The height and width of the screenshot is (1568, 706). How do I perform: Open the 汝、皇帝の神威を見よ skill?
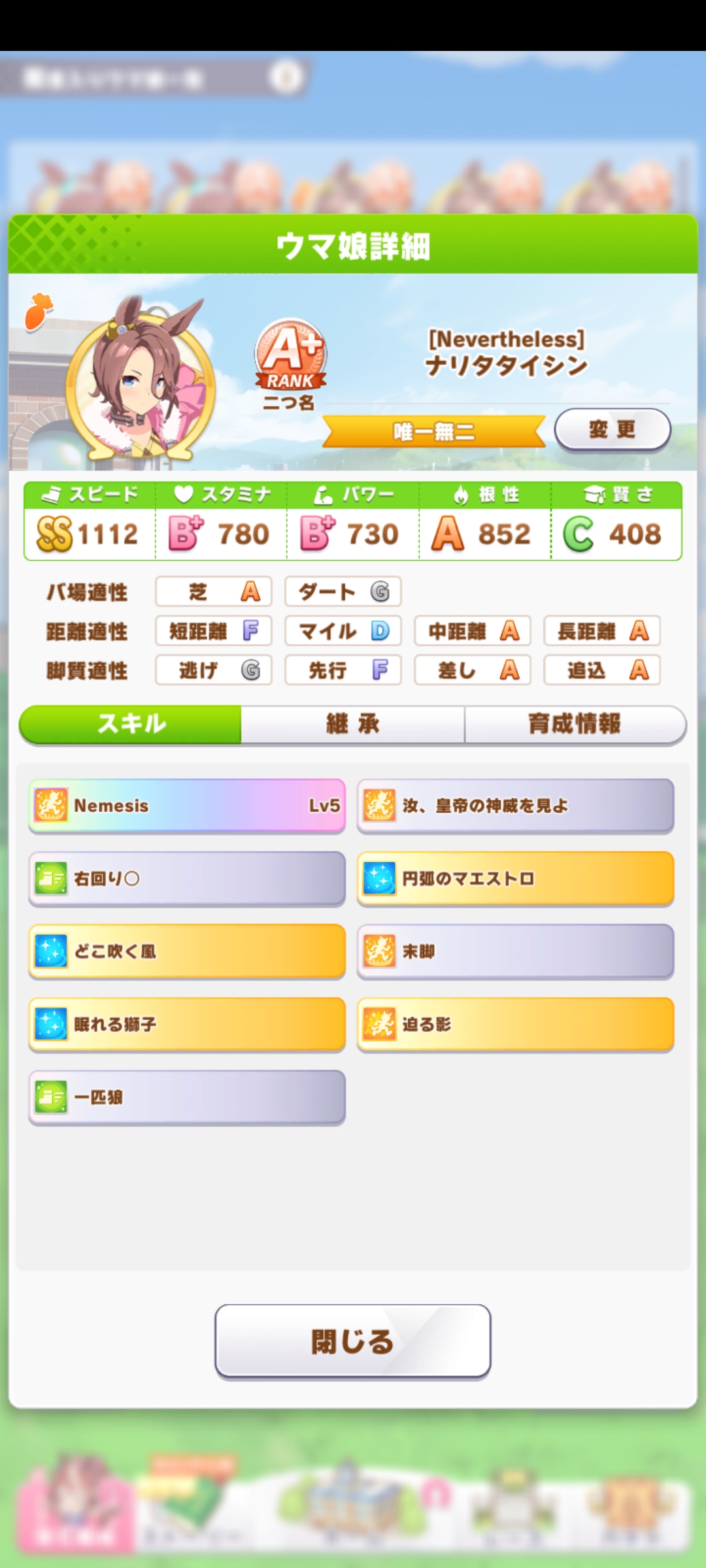click(x=515, y=806)
